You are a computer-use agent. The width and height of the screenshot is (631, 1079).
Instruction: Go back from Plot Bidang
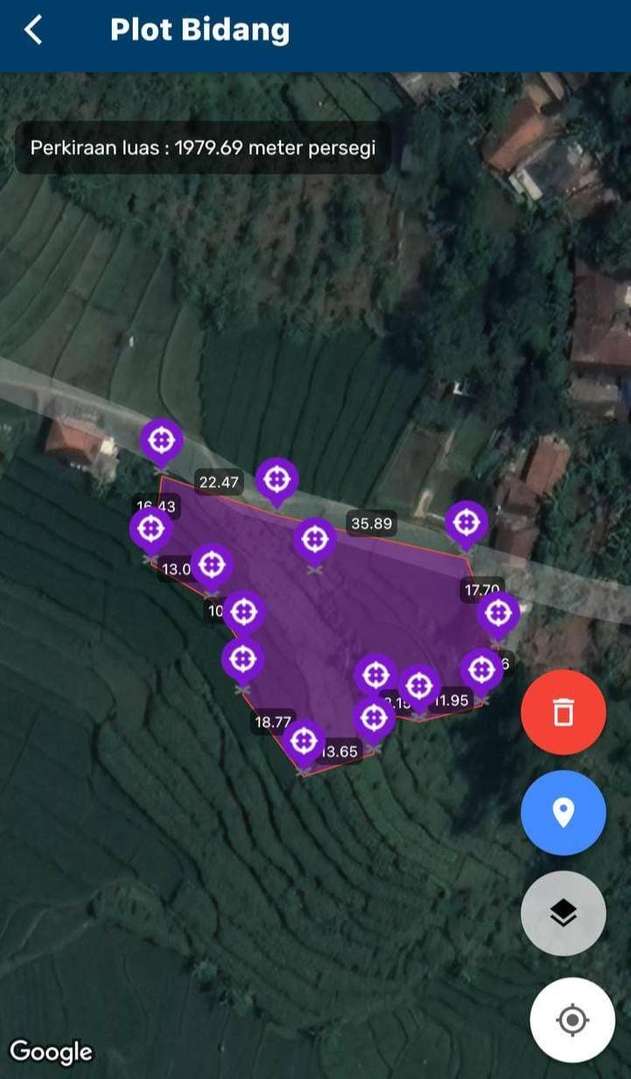[34, 30]
